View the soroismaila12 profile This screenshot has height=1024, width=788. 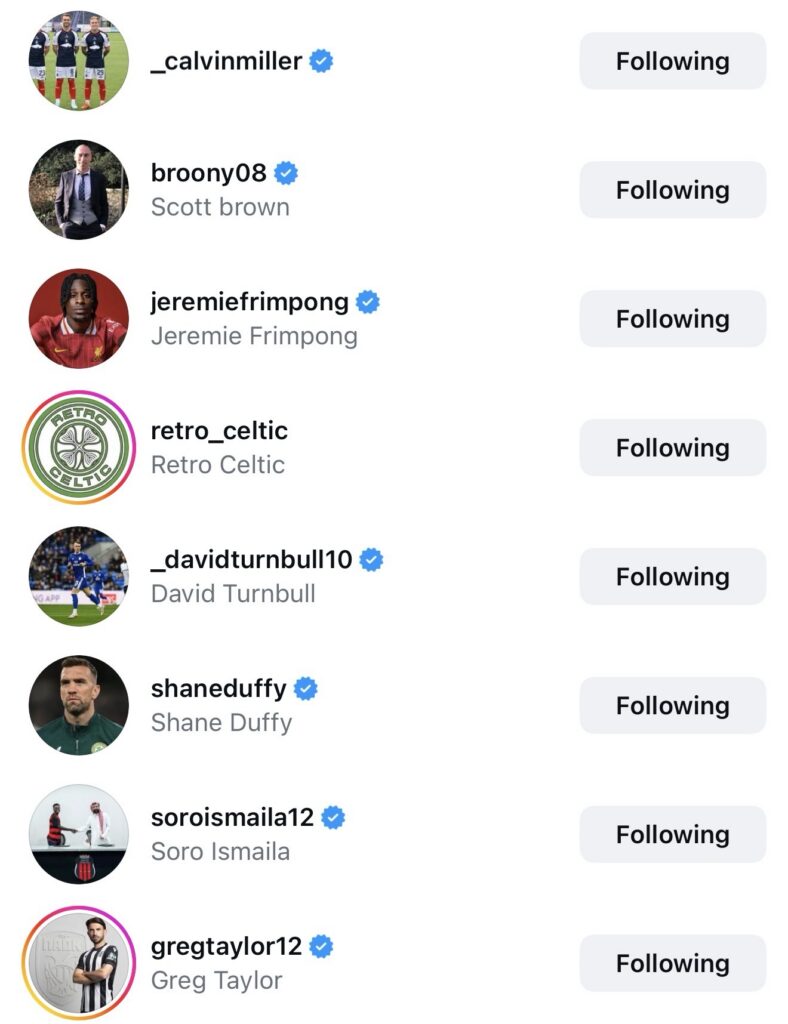point(232,818)
